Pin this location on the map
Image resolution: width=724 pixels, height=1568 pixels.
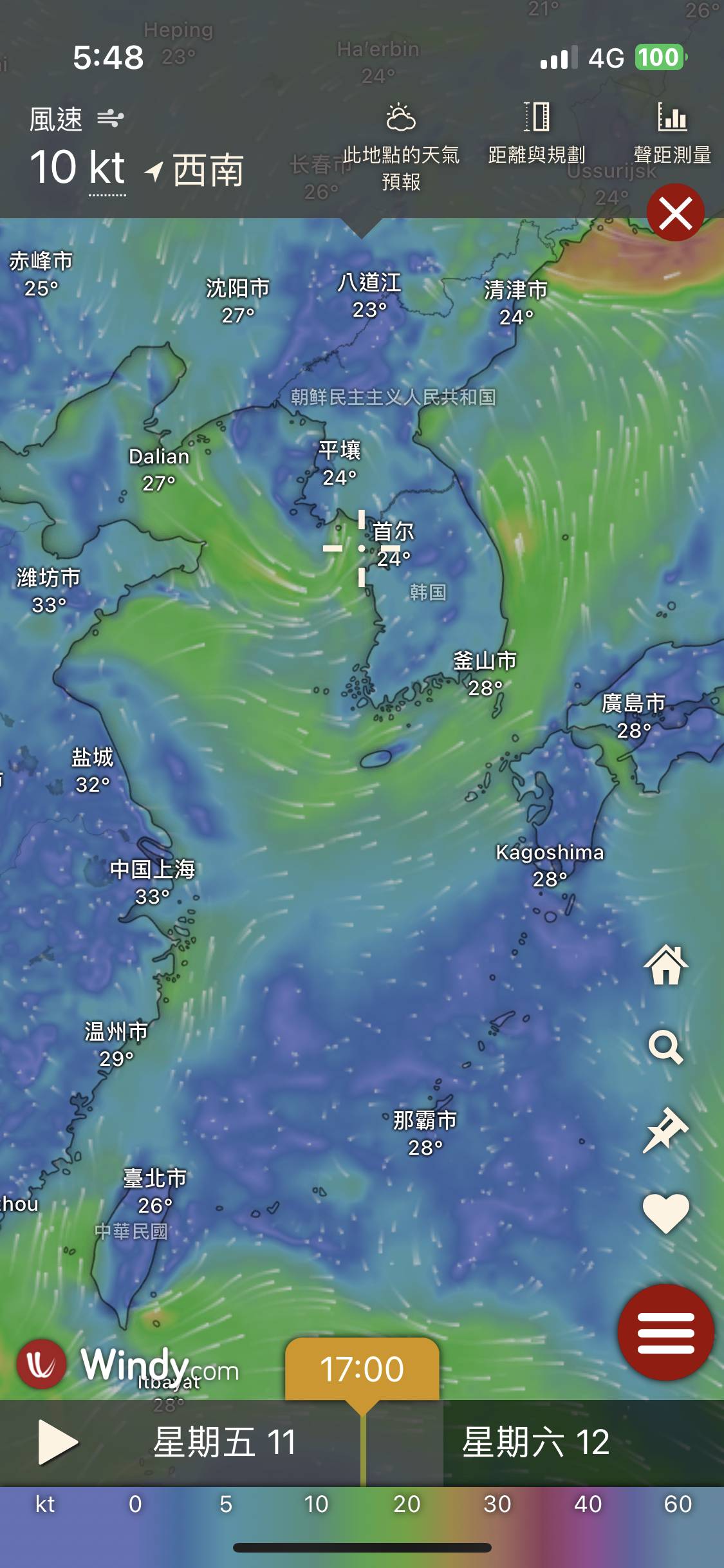[x=666, y=1130]
